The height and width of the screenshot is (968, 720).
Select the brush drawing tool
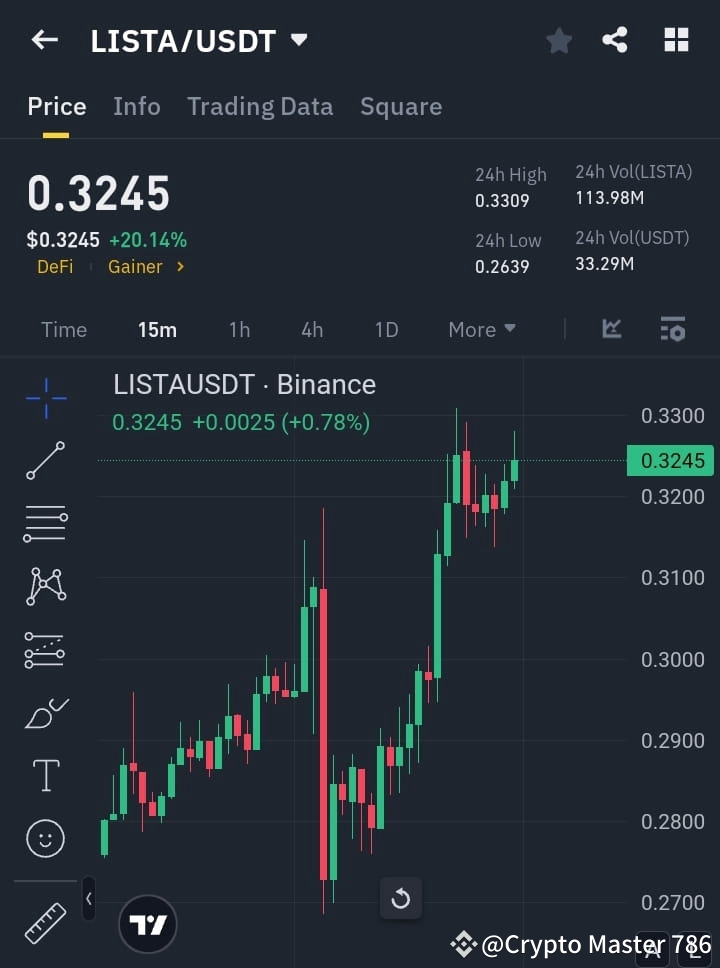click(45, 713)
